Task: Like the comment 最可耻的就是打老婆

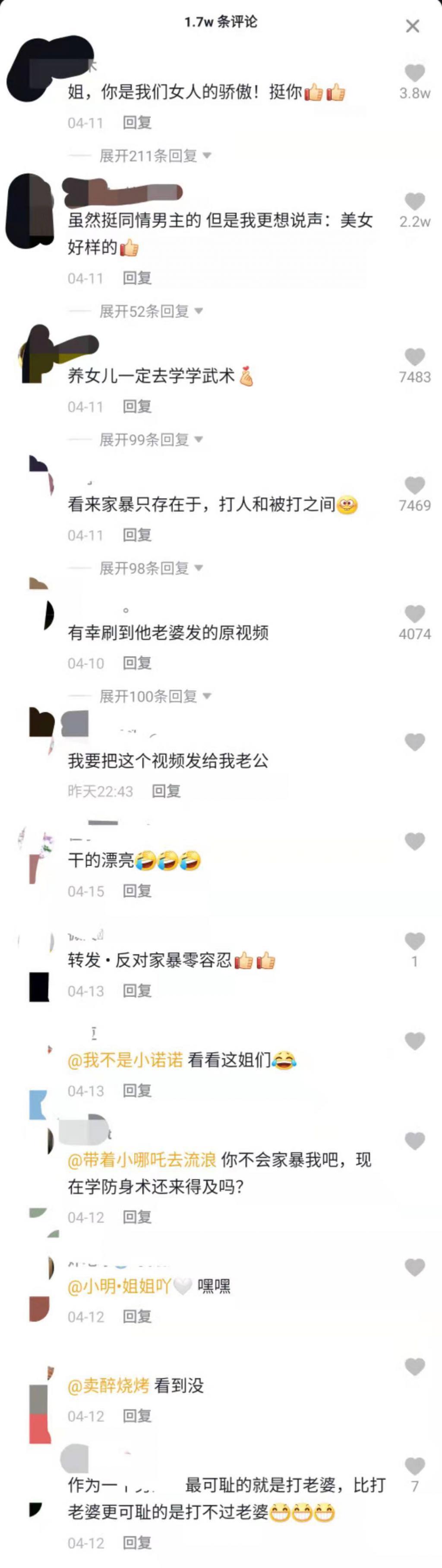Action: tap(415, 1466)
